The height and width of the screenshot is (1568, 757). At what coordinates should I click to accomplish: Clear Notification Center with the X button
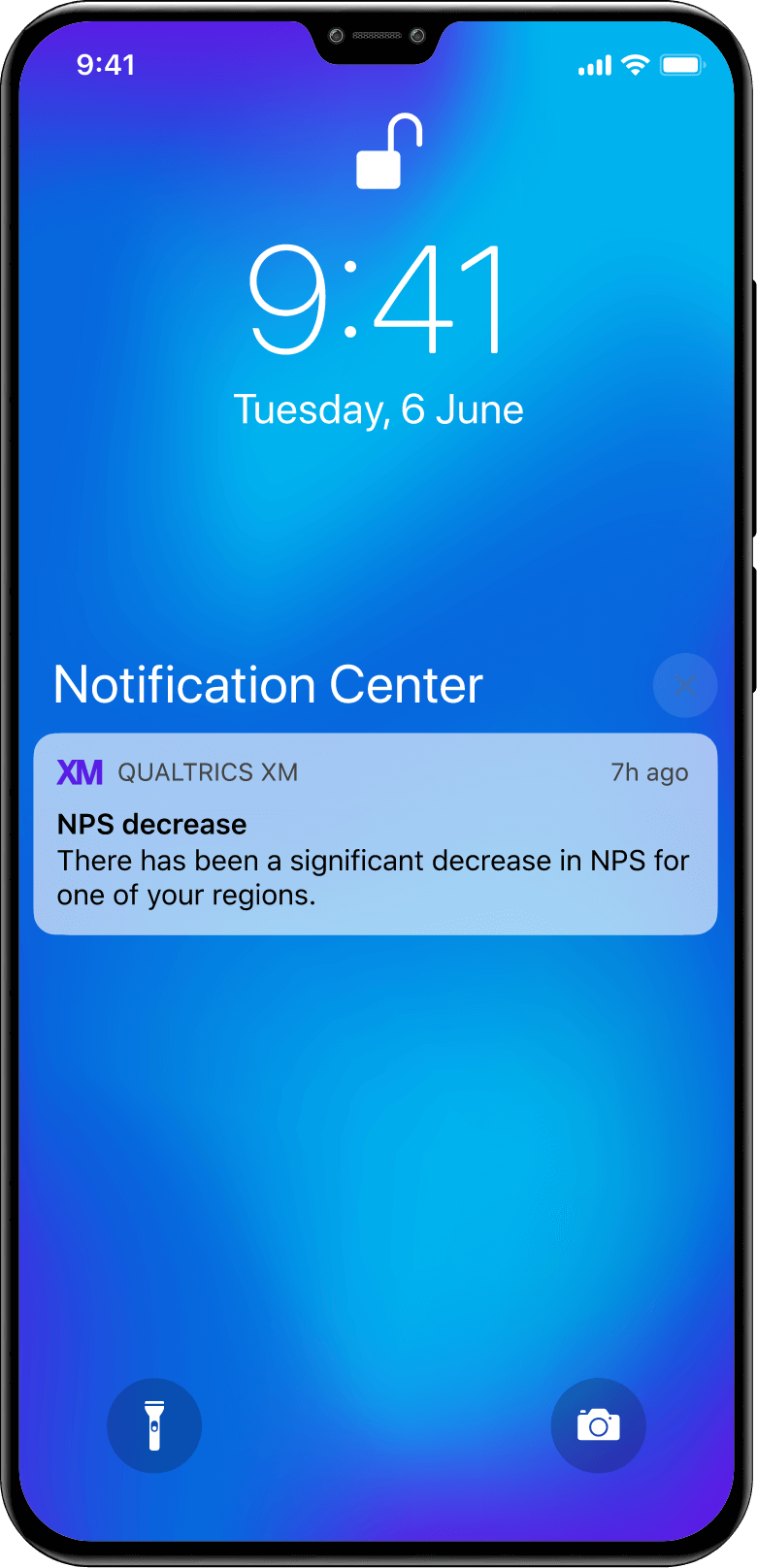685,685
